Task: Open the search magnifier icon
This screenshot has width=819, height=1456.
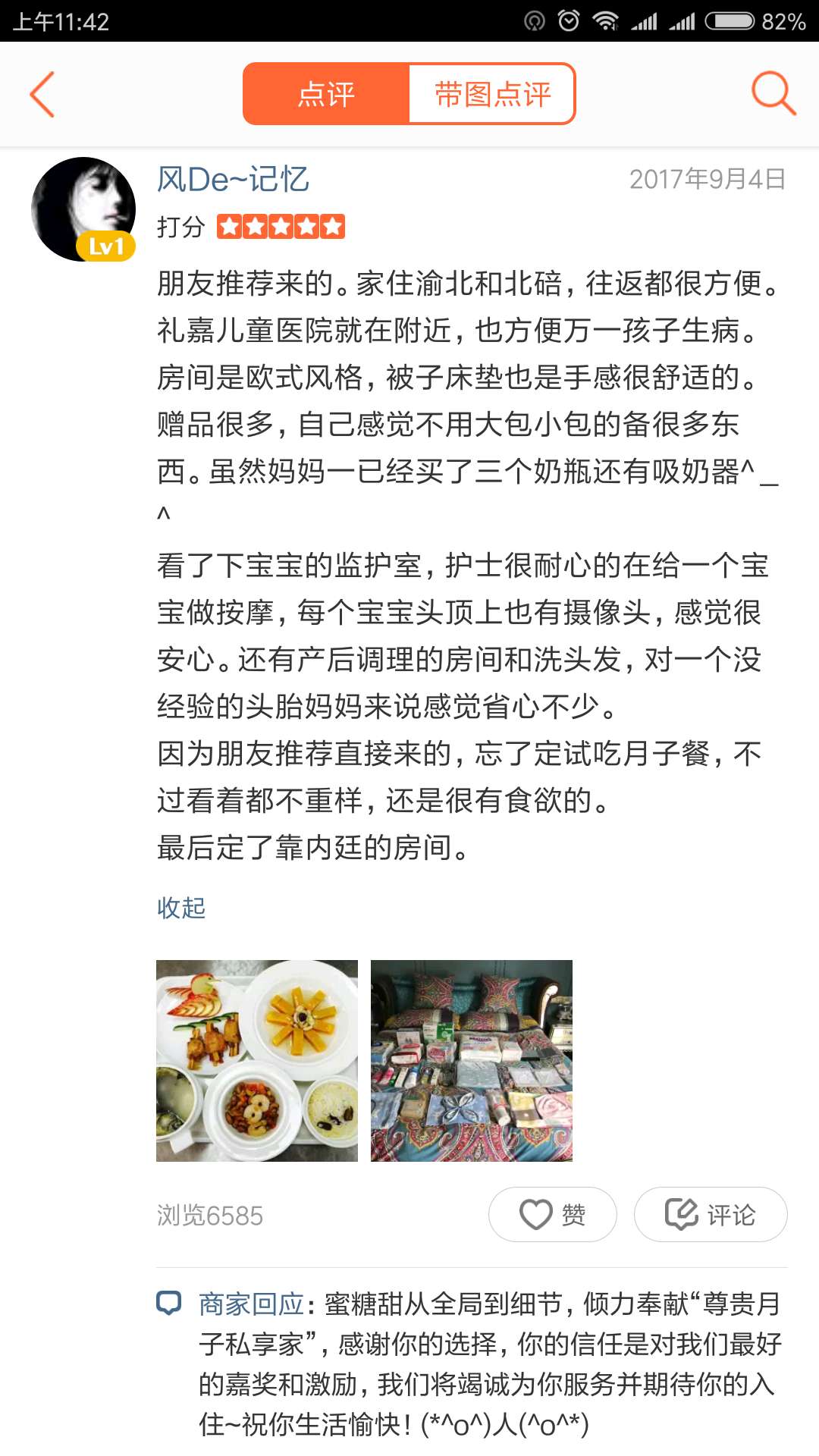Action: pyautogui.click(x=773, y=94)
